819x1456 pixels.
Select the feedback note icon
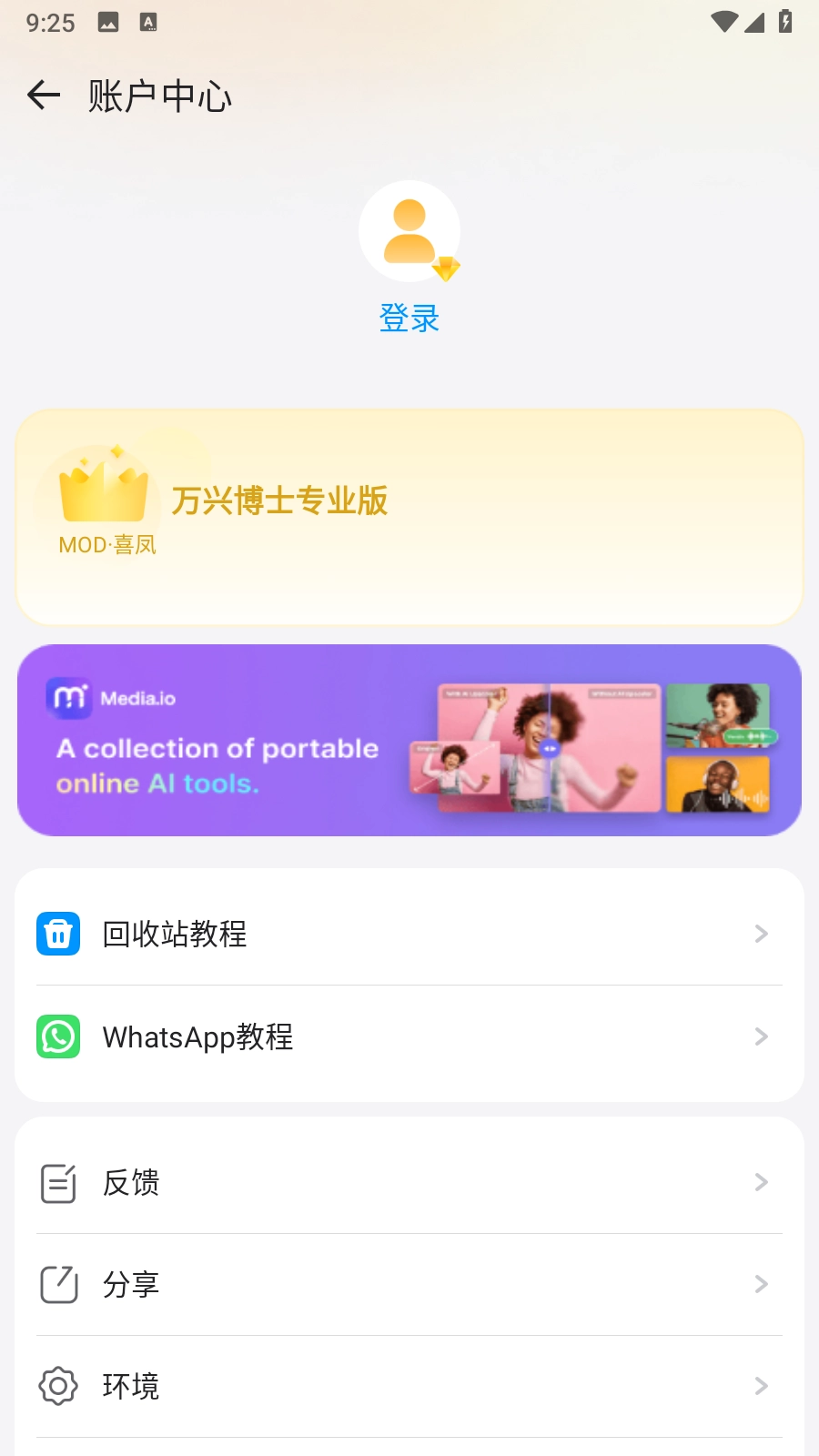tap(57, 1182)
